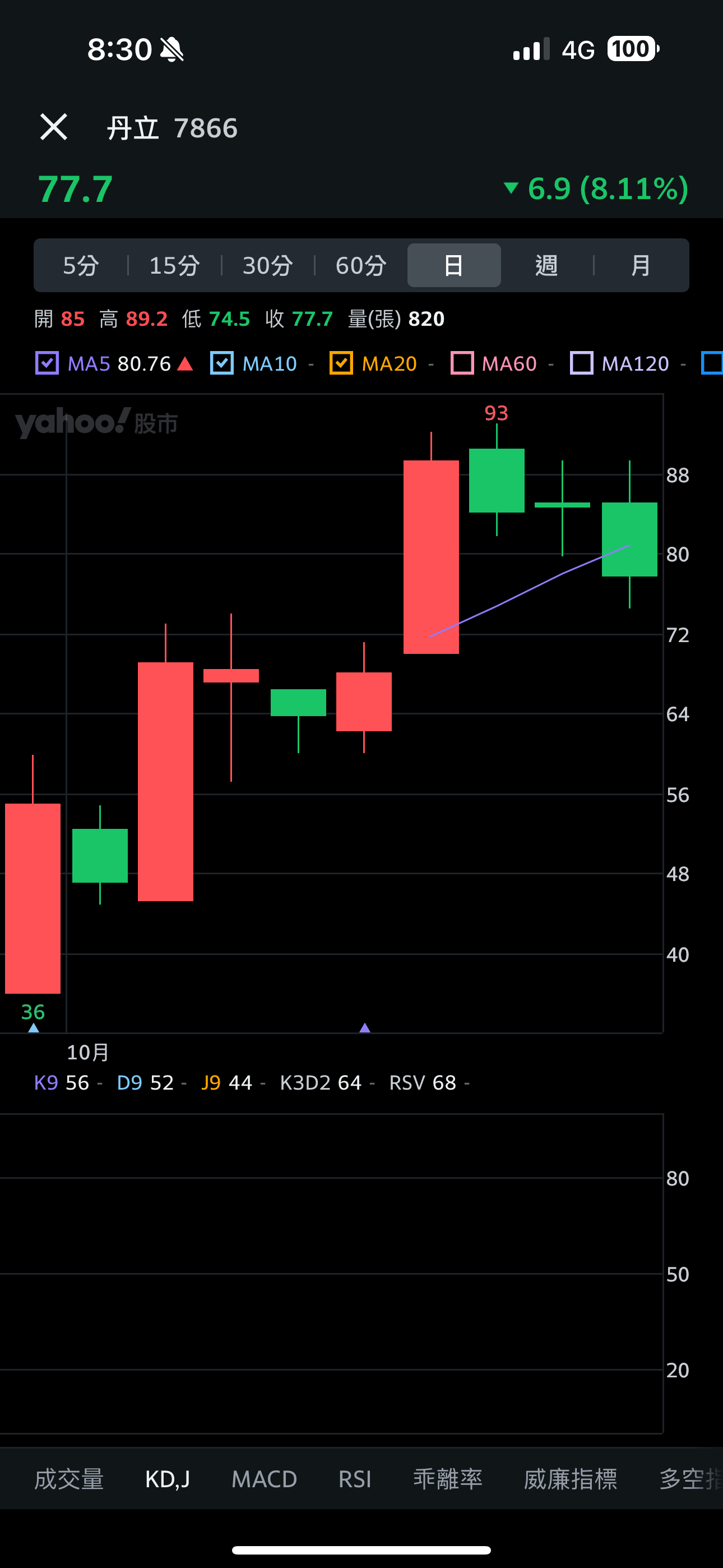Image resolution: width=723 pixels, height=1568 pixels.
Task: Enable the MA120 moving average checkbox
Action: coord(581,363)
